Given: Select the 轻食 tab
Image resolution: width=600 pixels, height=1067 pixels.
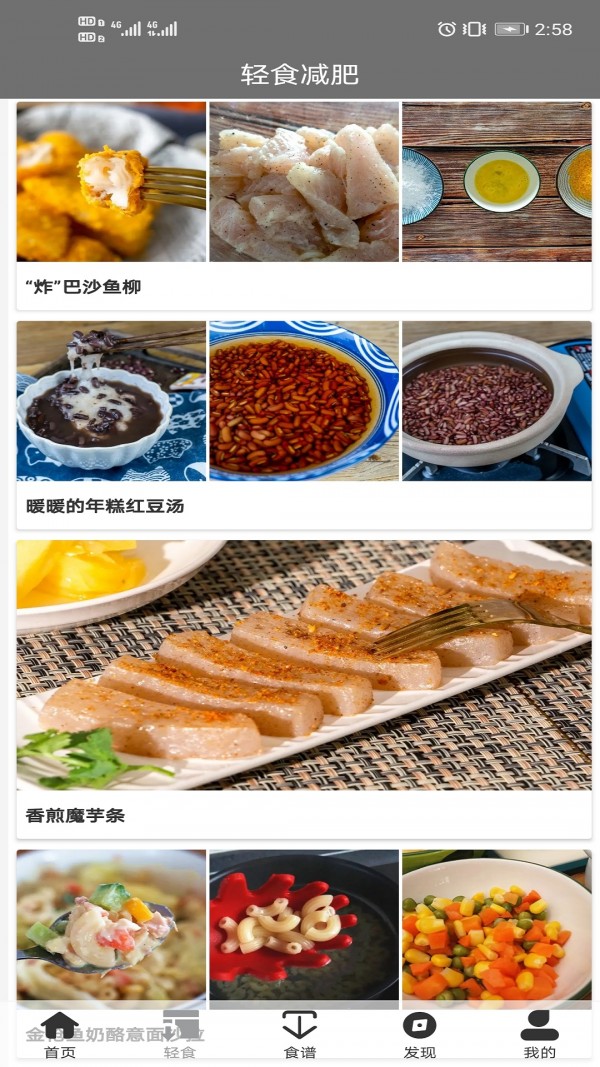Looking at the screenshot, I should 180,1035.
